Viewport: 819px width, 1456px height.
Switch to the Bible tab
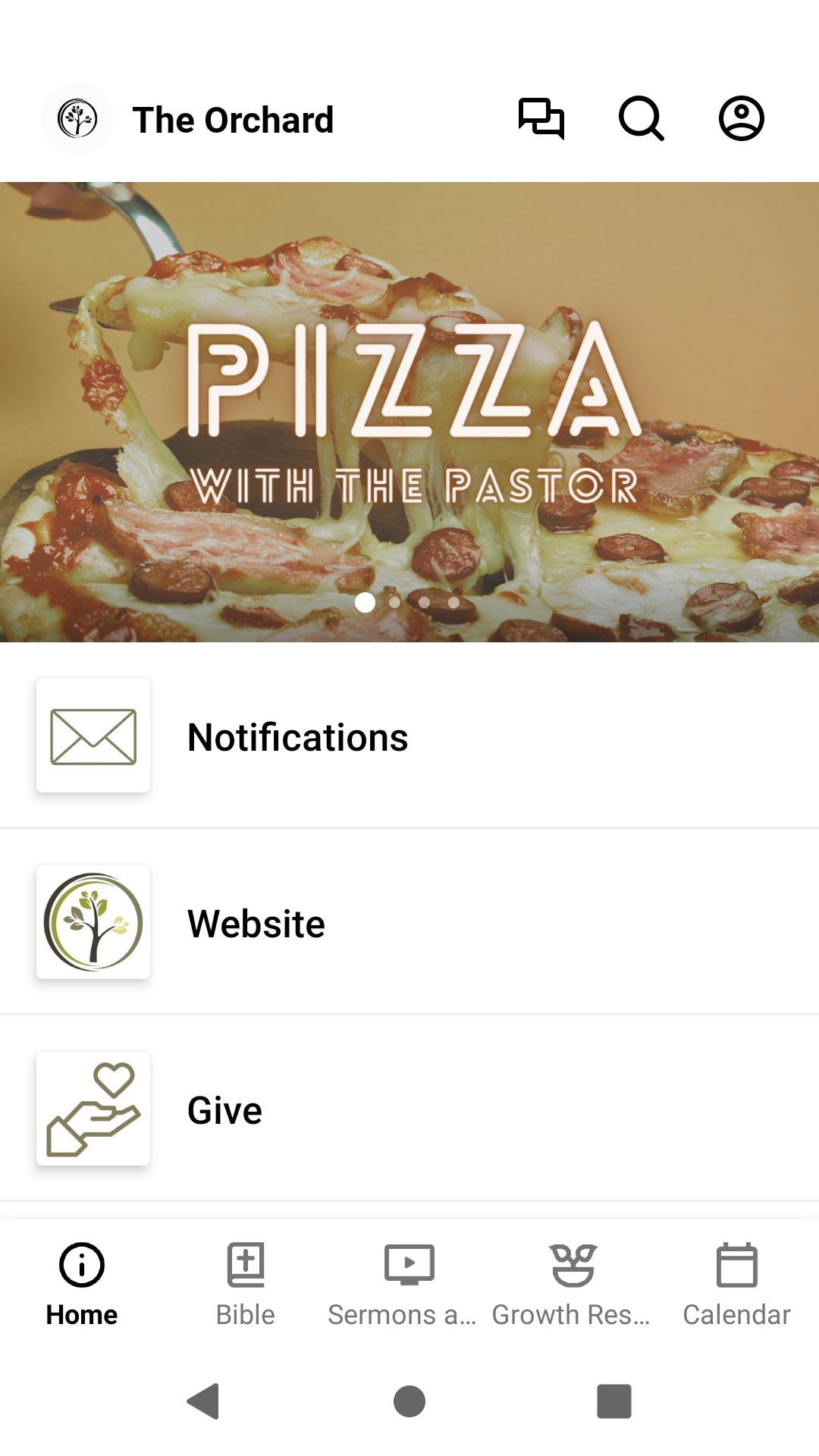point(245,1283)
